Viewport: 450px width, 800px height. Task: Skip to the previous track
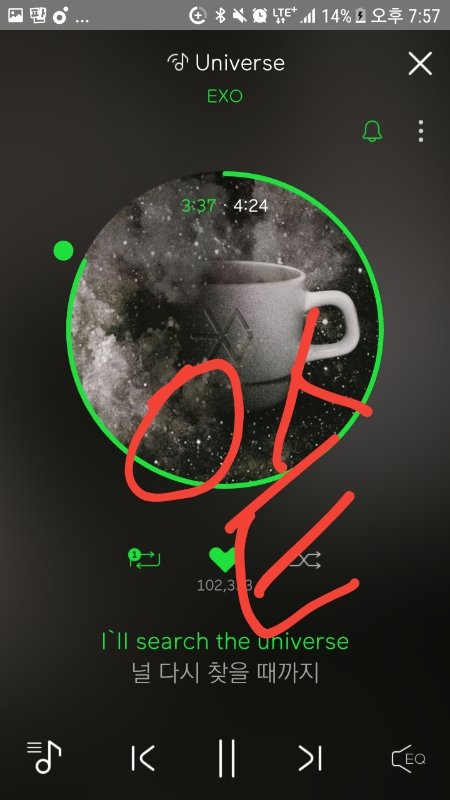[142, 758]
